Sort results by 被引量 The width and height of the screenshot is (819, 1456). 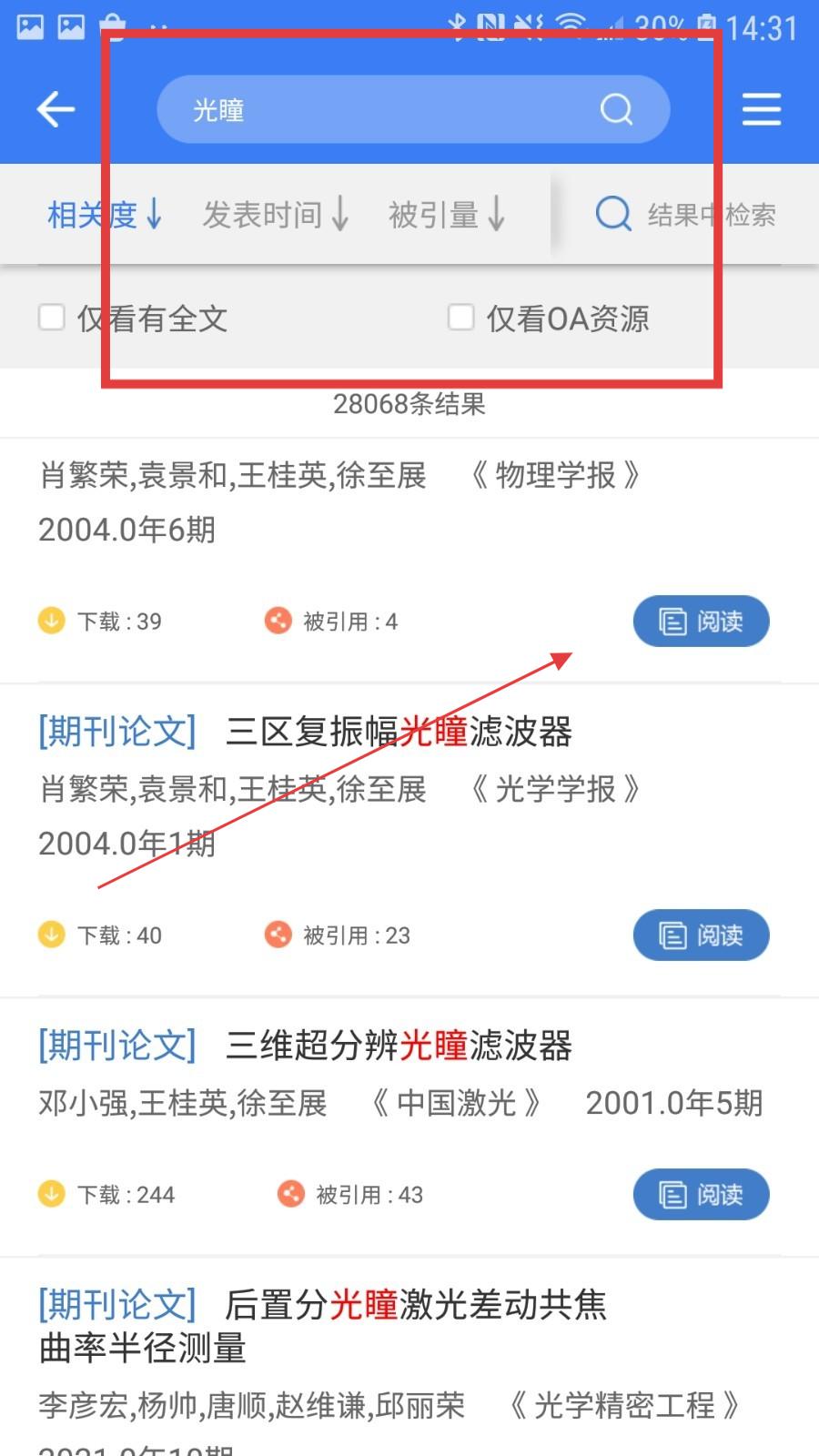446,215
